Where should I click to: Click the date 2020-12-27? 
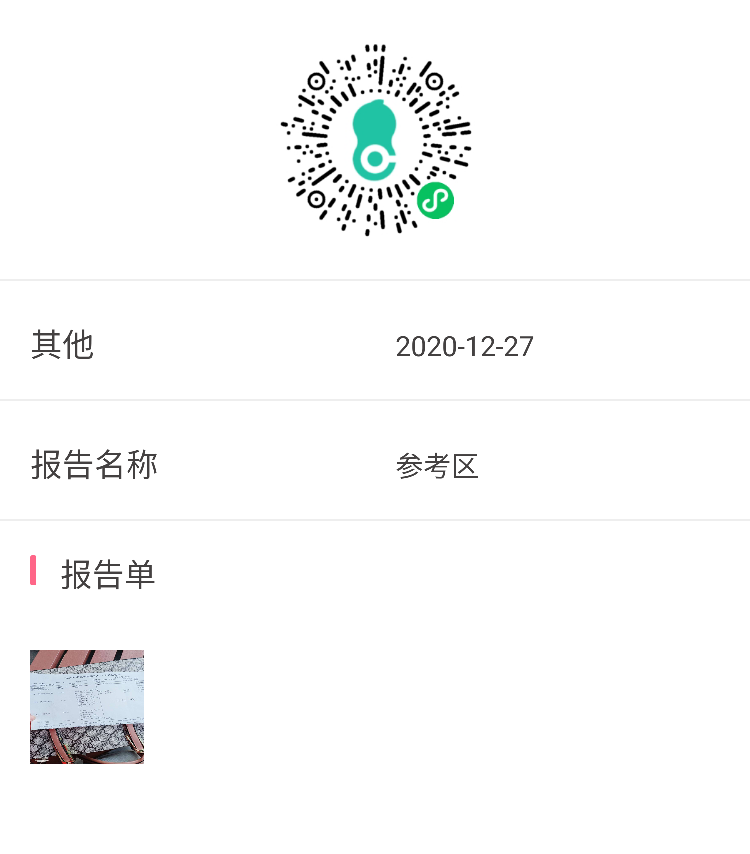pyautogui.click(x=465, y=347)
